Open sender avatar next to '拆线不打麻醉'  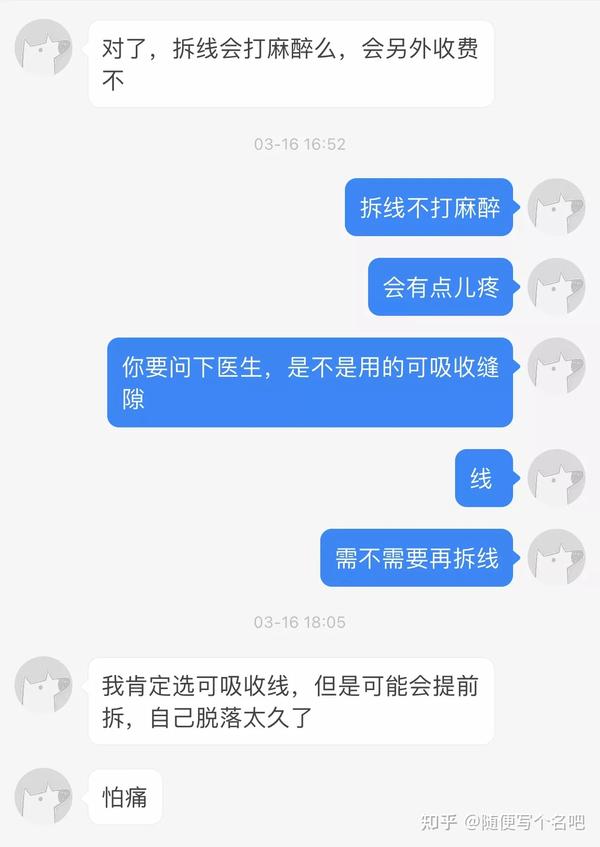[556, 207]
